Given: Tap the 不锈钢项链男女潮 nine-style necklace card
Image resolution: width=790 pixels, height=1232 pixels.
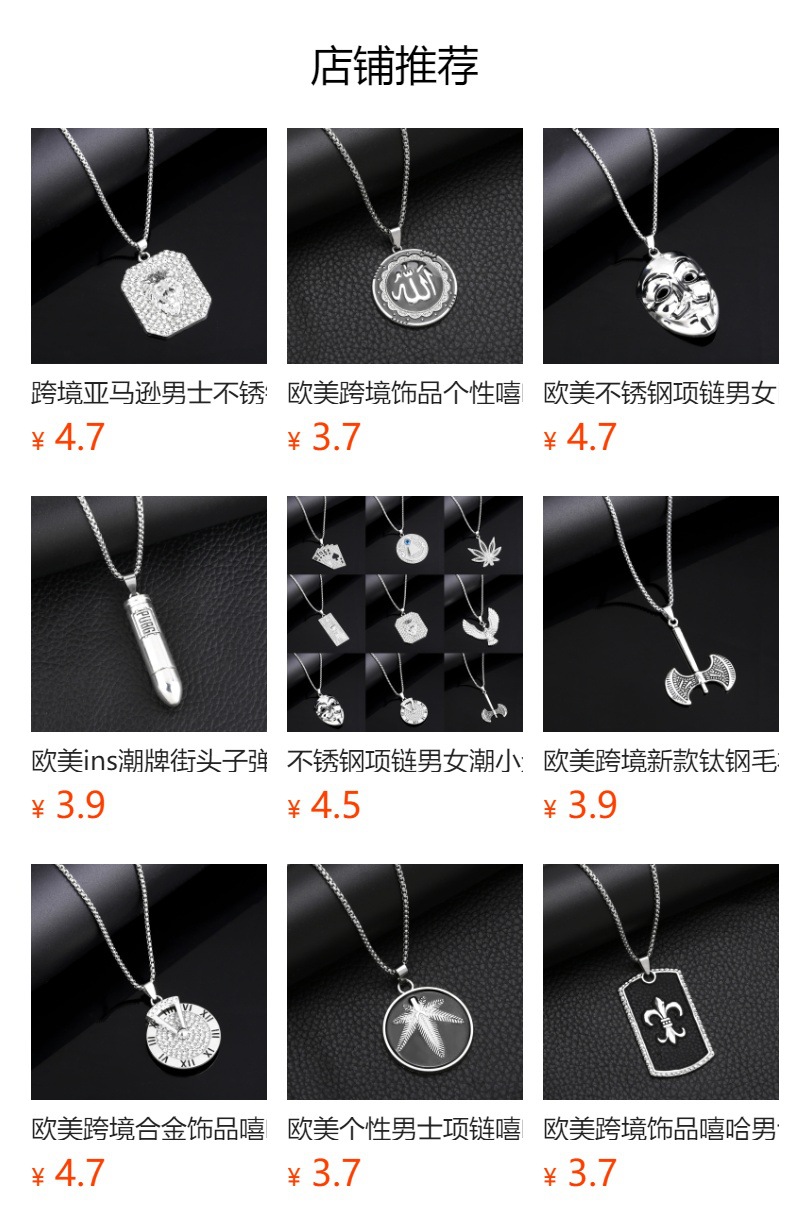Looking at the screenshot, I should point(405,614).
